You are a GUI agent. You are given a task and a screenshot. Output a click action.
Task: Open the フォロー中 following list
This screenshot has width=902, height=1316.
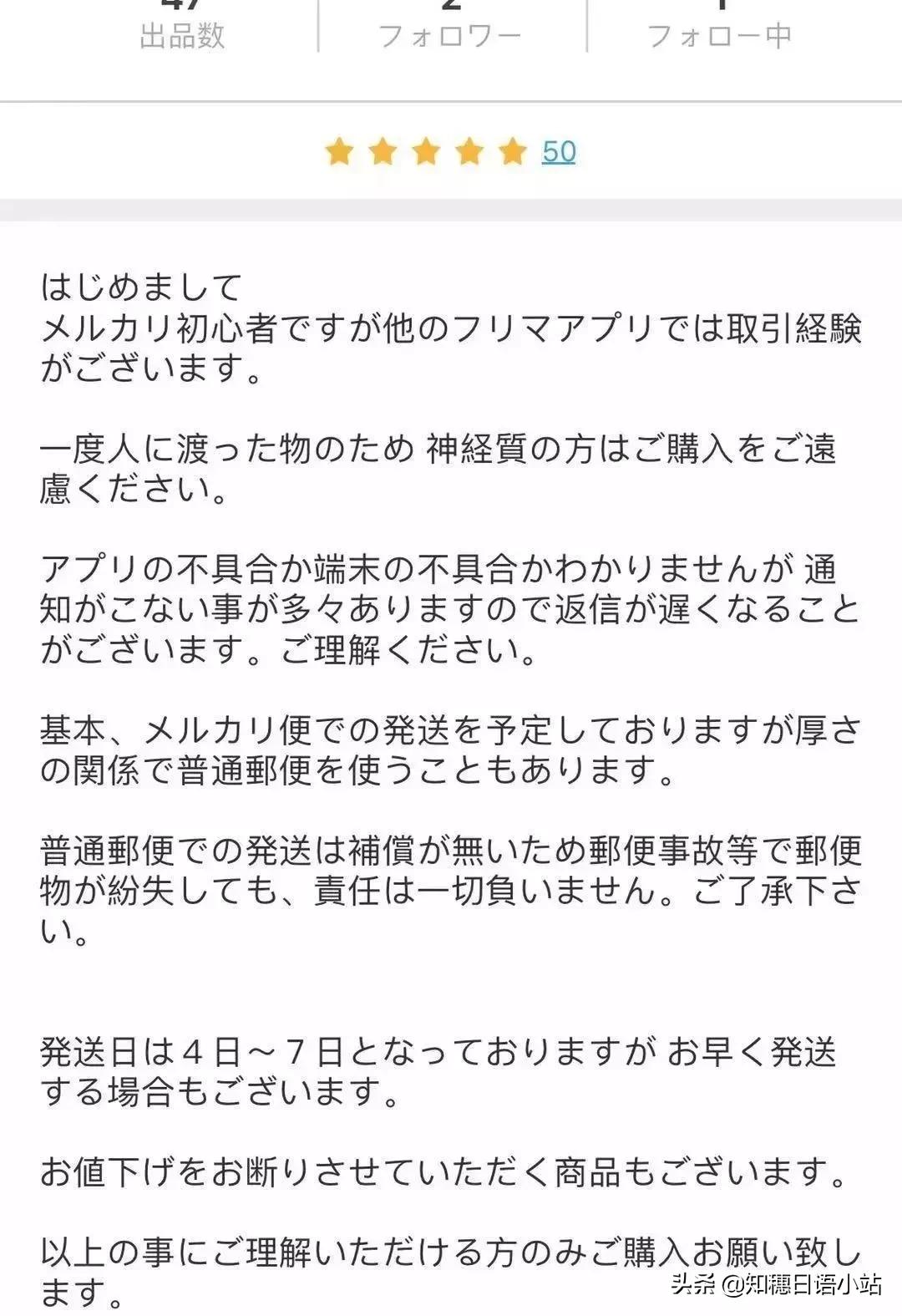(720, 35)
